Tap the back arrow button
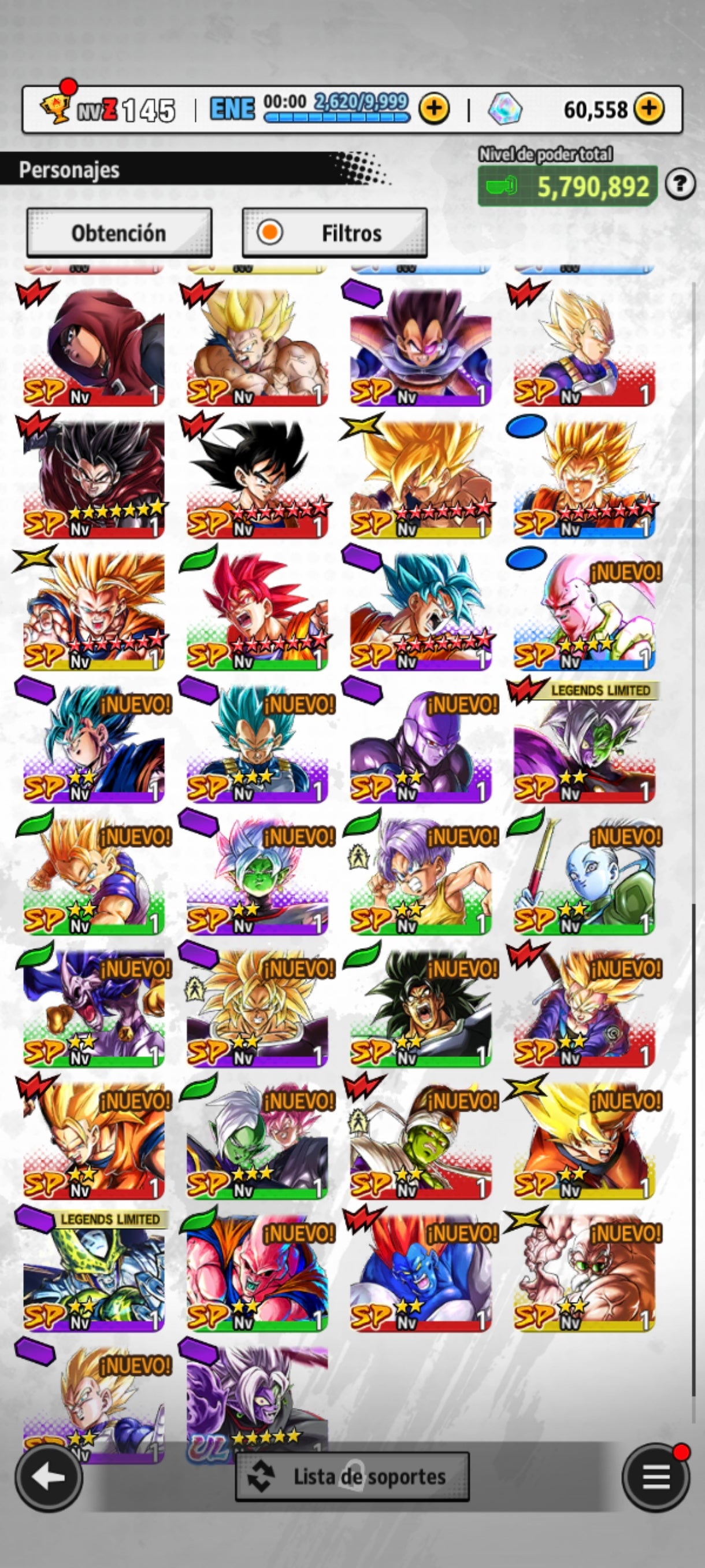 click(49, 1477)
